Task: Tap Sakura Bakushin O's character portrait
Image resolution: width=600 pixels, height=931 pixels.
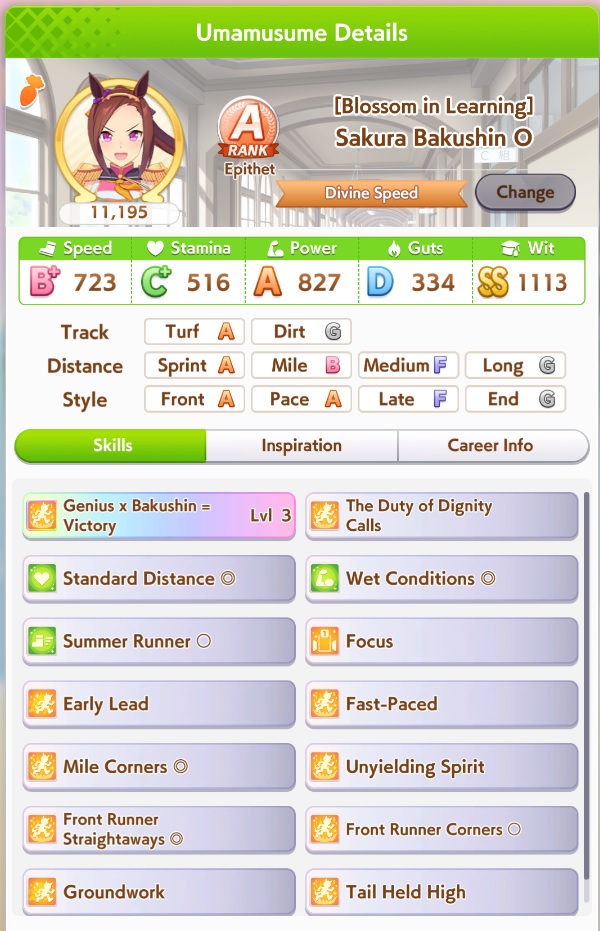Action: (x=120, y=141)
